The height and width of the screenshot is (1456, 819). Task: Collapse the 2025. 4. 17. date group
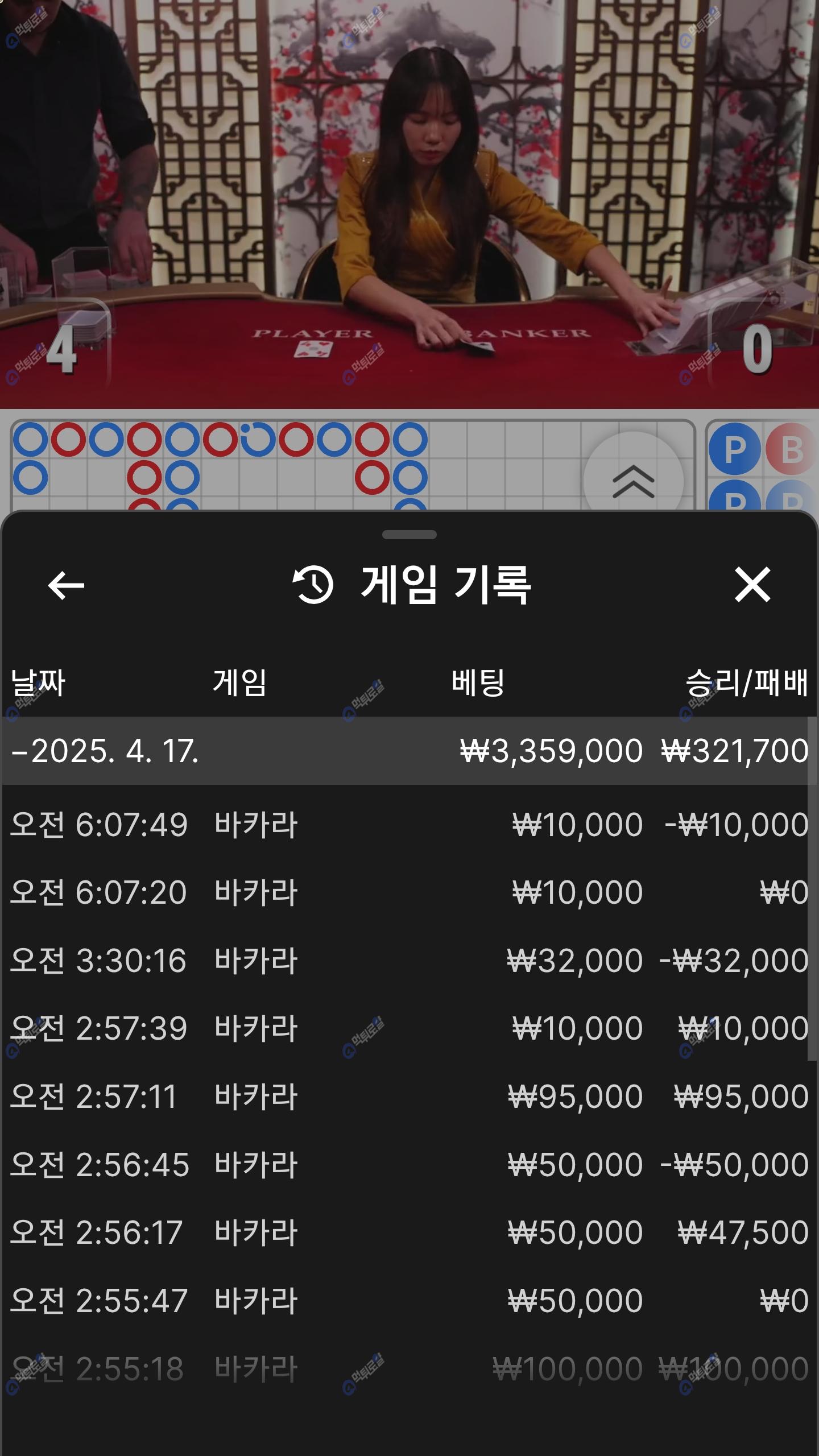click(x=105, y=751)
